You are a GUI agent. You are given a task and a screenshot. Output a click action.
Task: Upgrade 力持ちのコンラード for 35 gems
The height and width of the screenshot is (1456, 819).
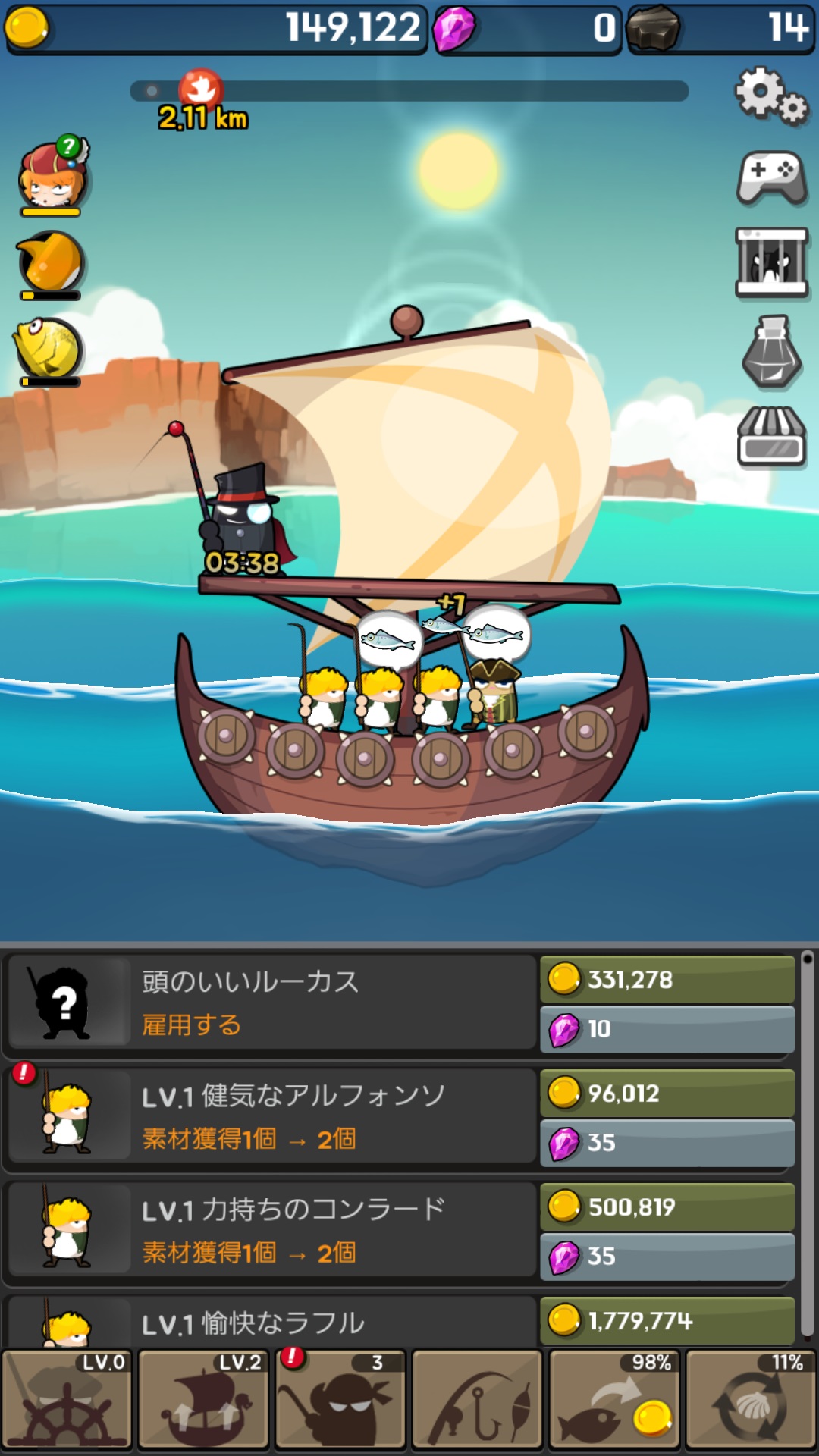667,1257
